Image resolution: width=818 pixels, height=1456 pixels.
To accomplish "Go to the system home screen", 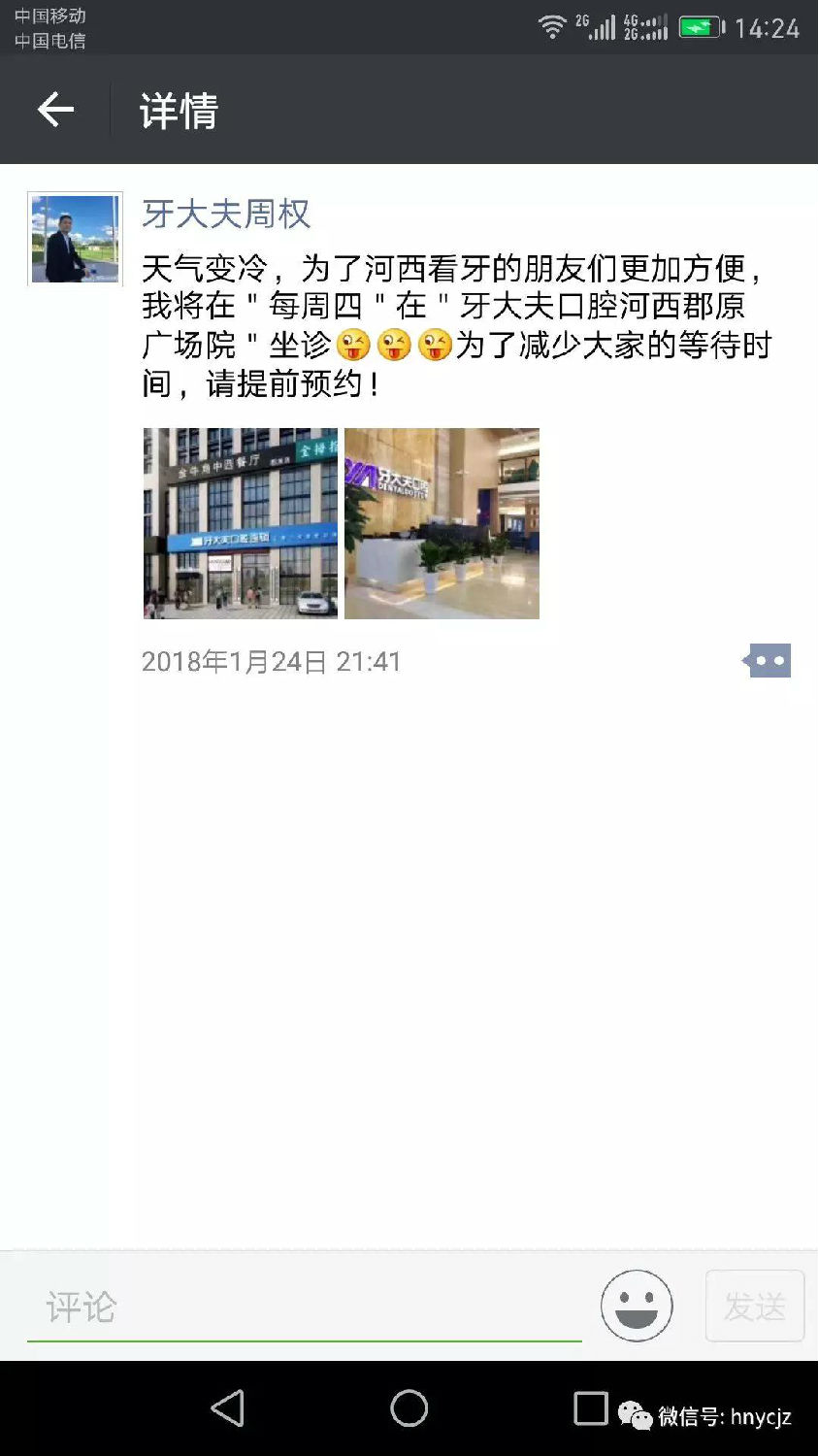I will 409,1408.
